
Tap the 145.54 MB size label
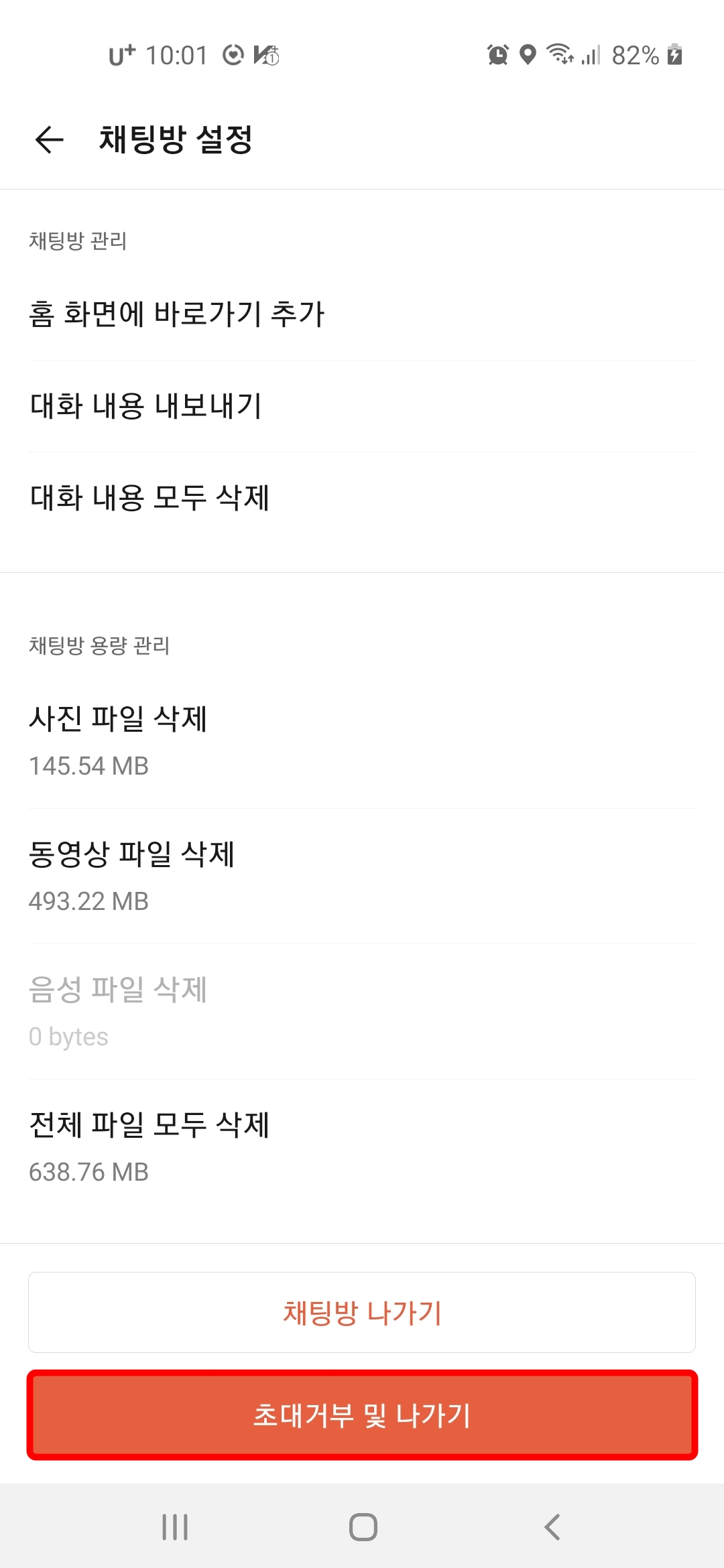coord(89,767)
